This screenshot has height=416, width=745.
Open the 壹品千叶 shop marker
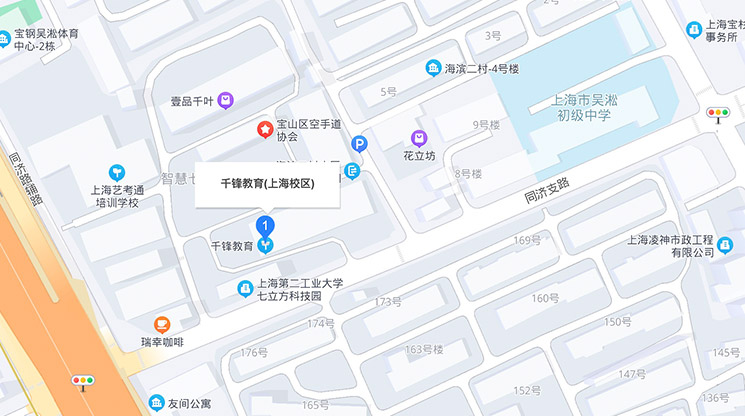(227, 100)
